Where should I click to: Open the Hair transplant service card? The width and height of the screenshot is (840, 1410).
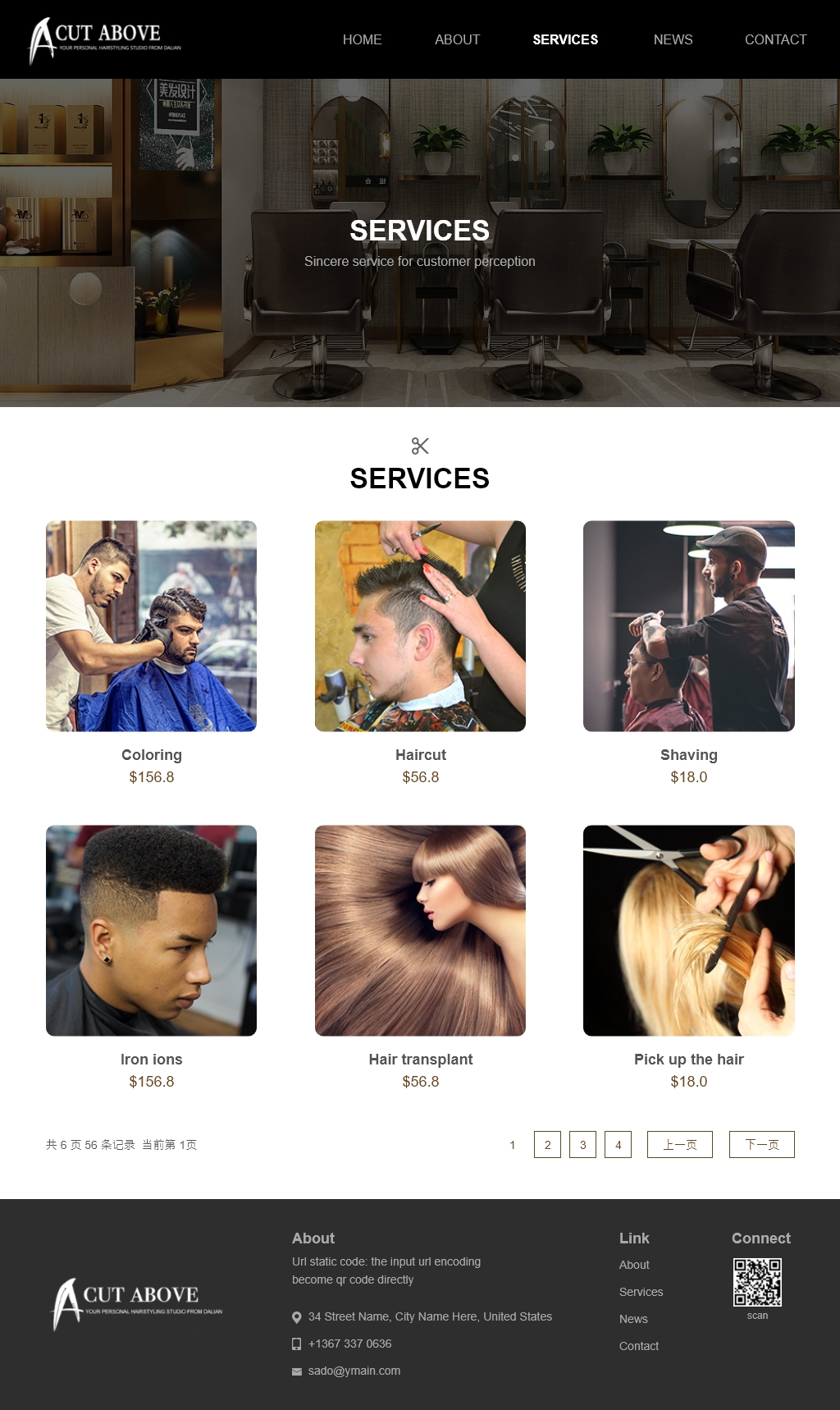click(x=420, y=931)
